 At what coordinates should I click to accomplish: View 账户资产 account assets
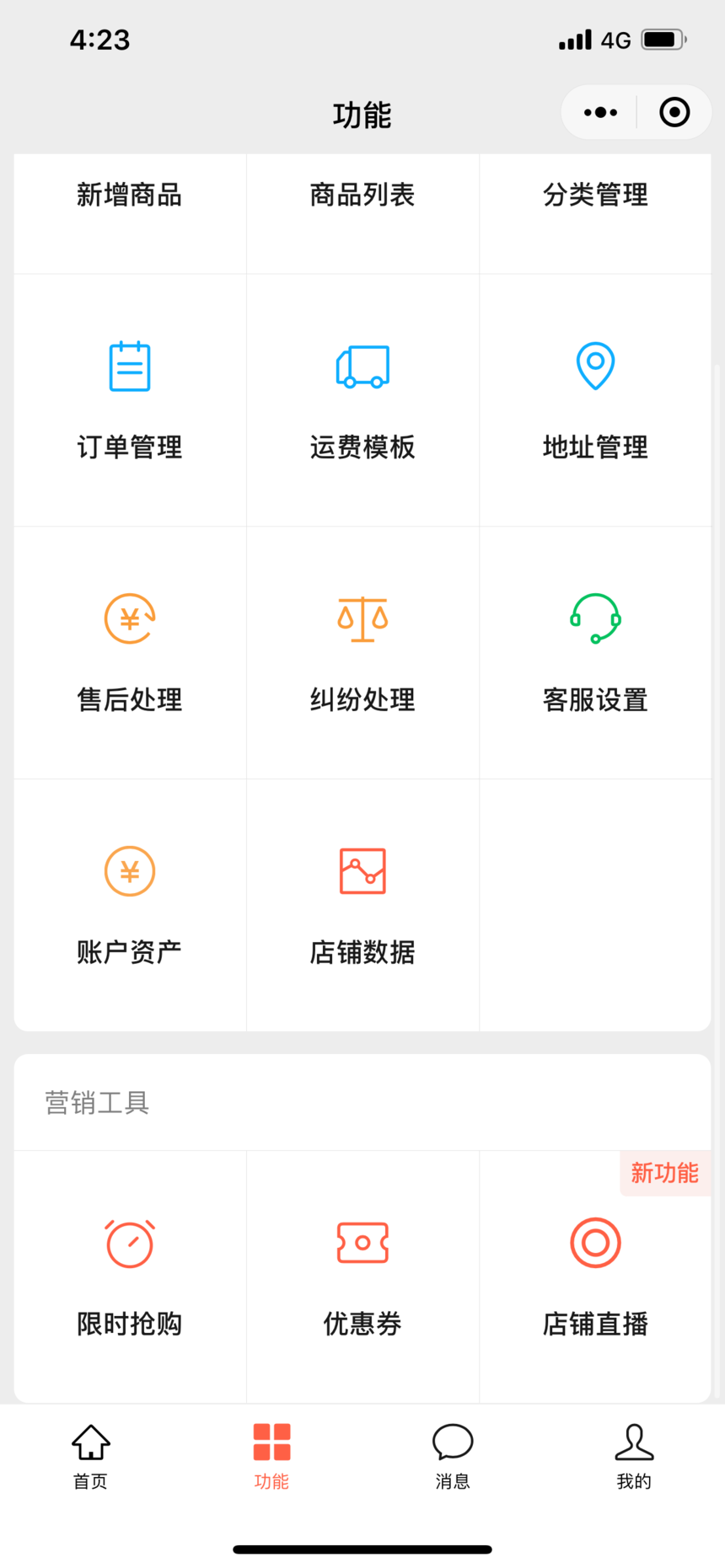coord(130,906)
